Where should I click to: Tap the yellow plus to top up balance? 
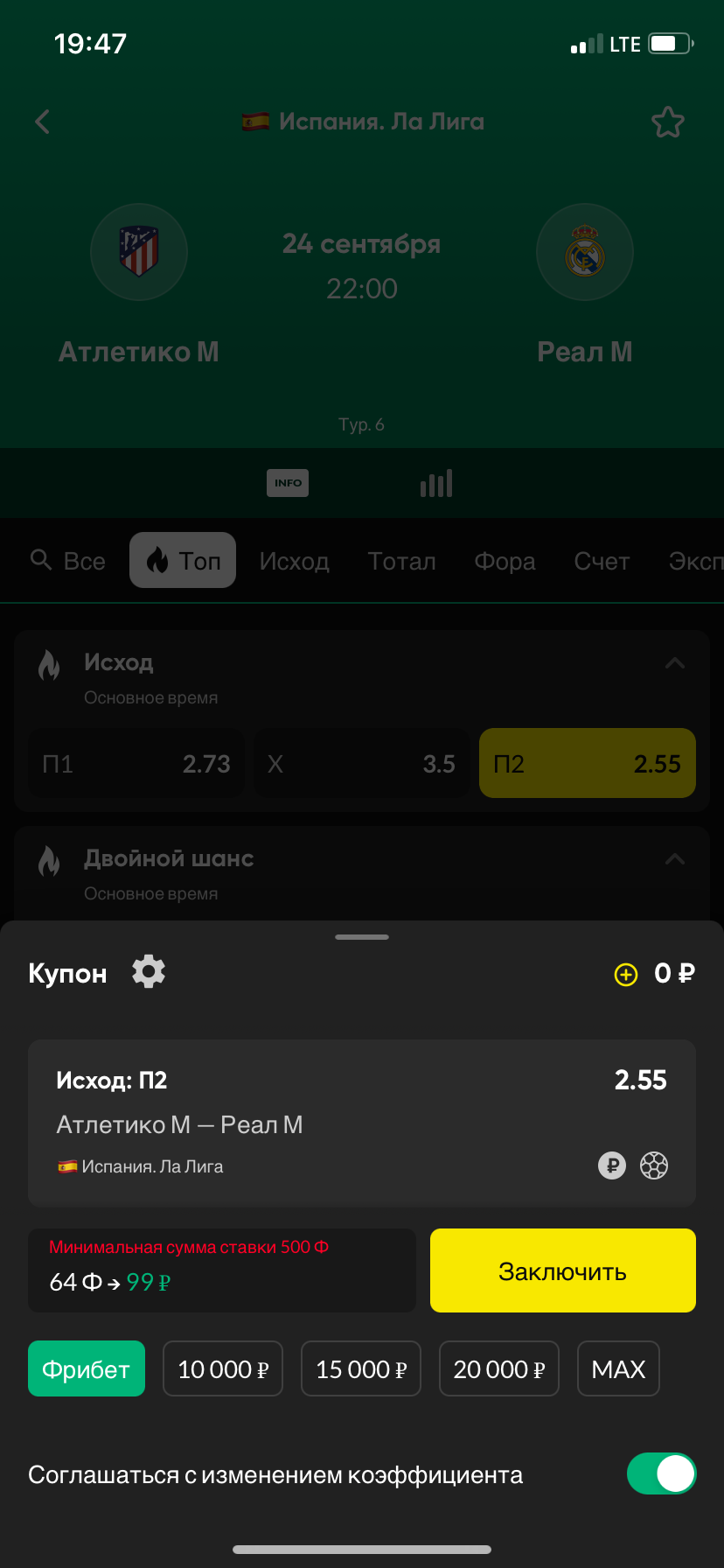coord(626,974)
